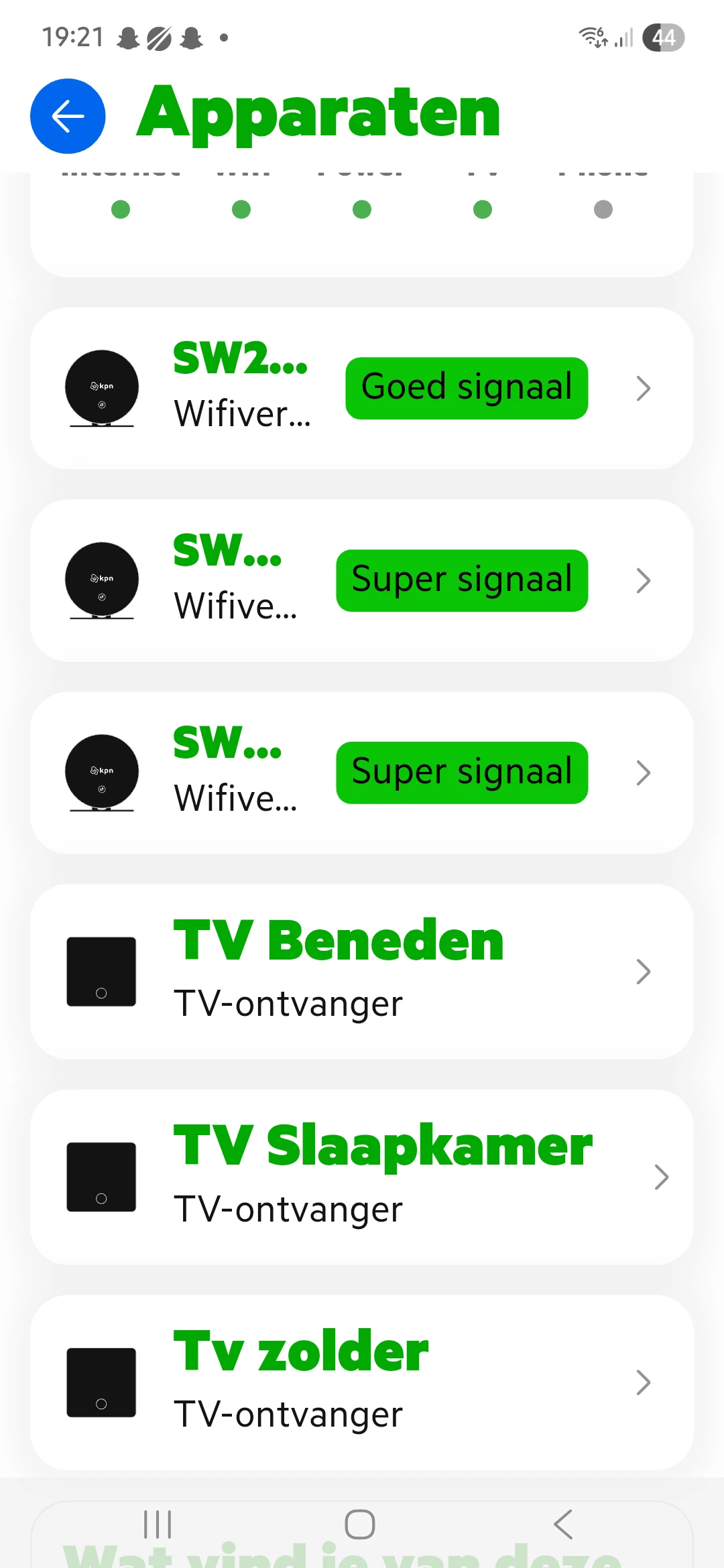Open the SW2 device with Goed signaal
The image size is (724, 1568).
tap(362, 389)
